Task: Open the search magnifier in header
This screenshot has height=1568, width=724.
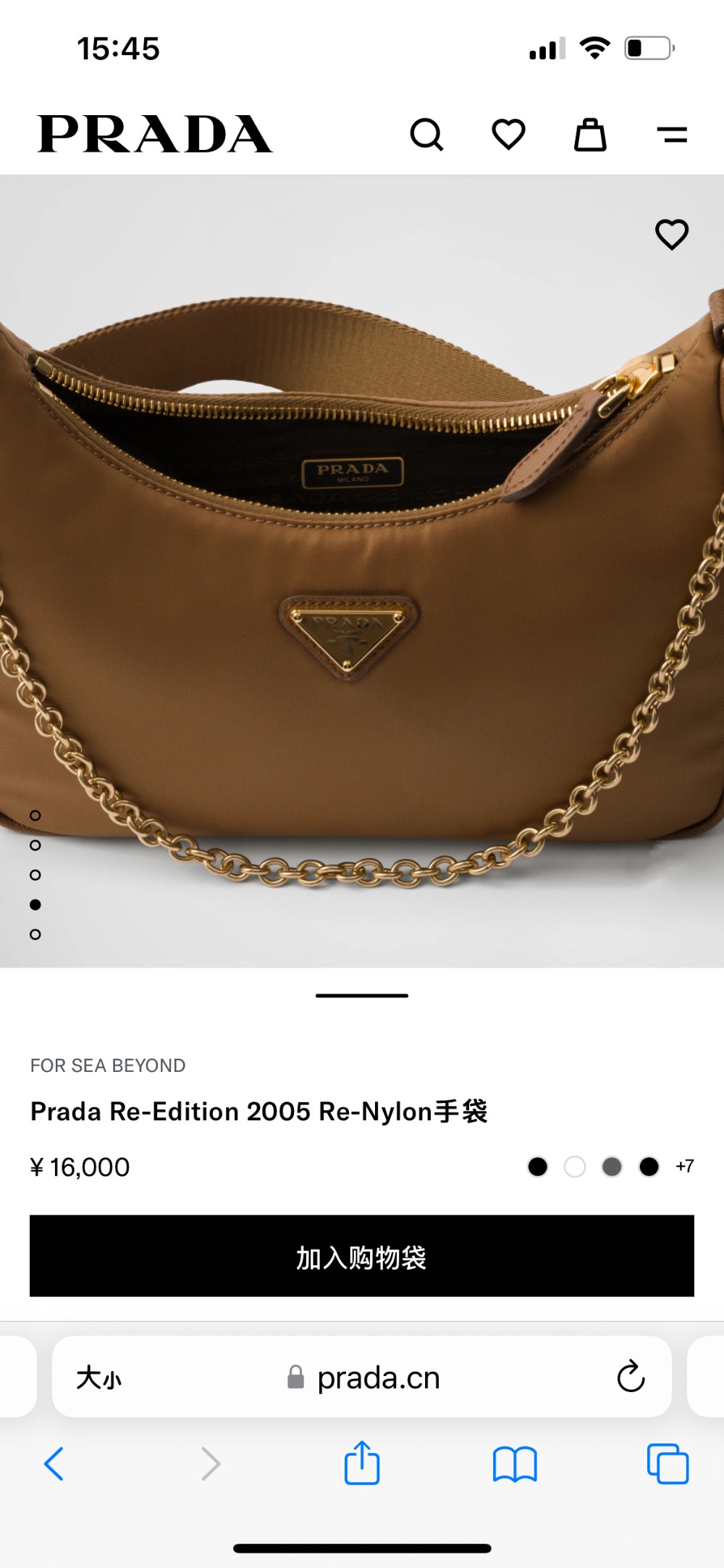Action: [426, 135]
